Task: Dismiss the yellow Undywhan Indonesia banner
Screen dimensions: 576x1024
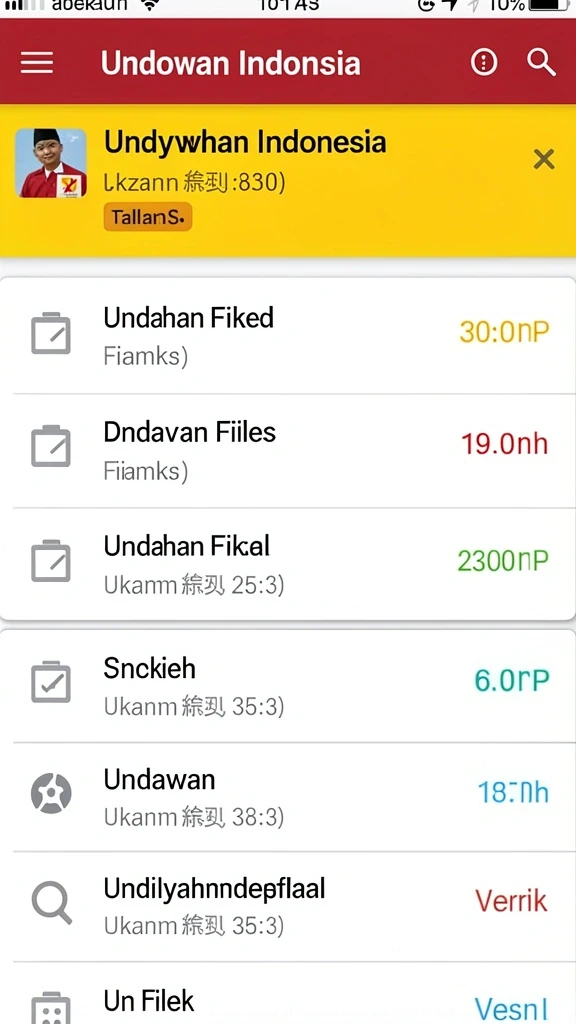Action: click(543, 159)
